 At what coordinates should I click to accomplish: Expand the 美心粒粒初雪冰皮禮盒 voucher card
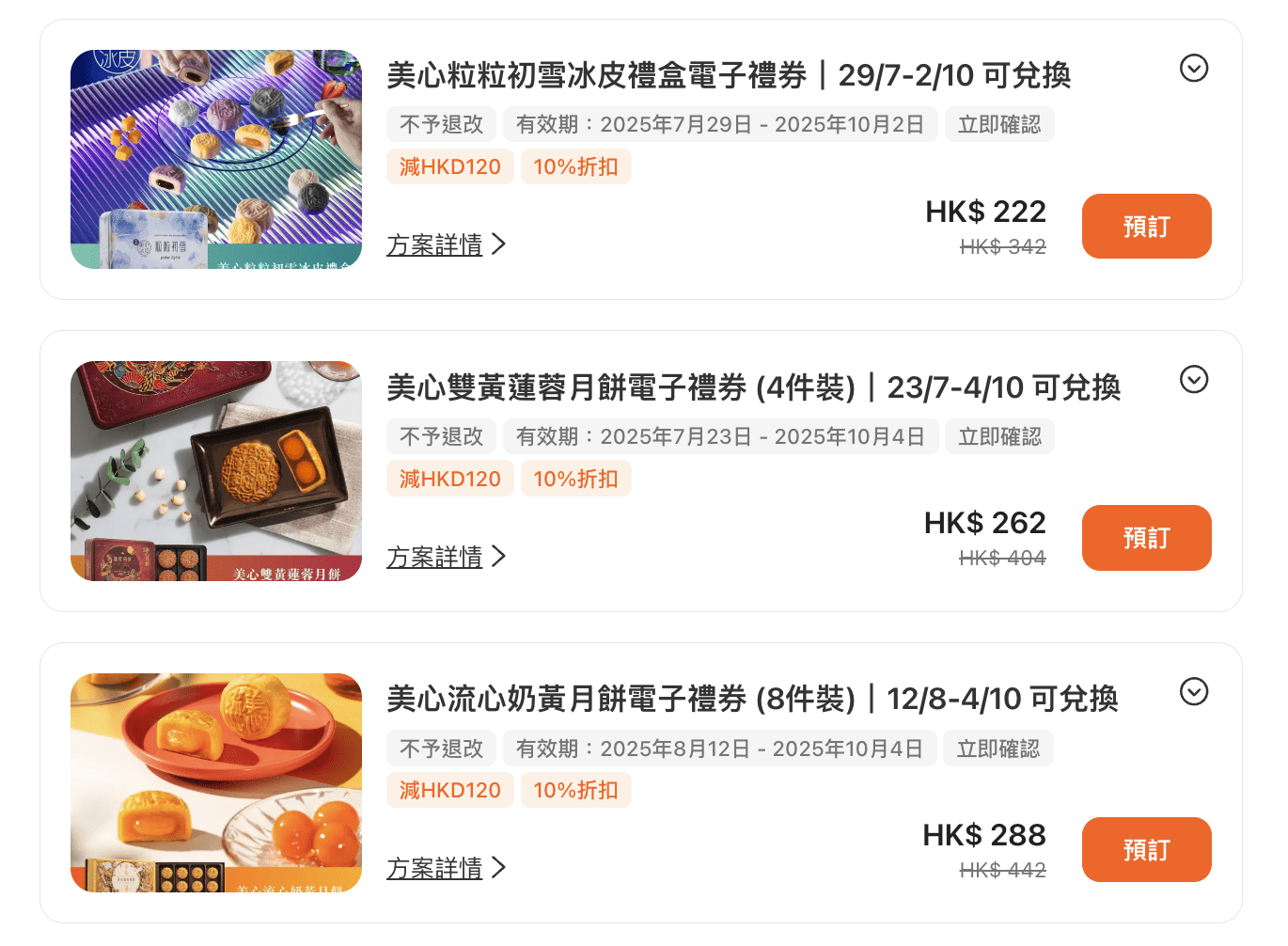coord(1193,68)
